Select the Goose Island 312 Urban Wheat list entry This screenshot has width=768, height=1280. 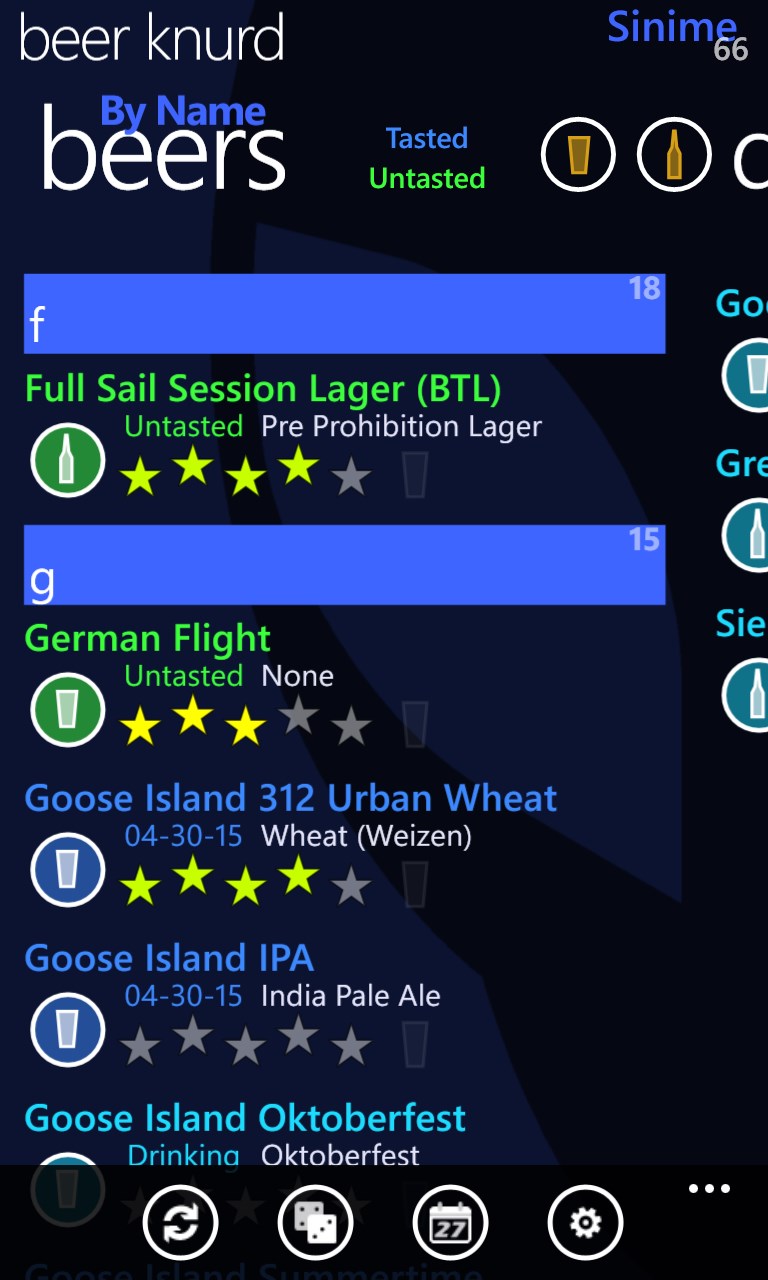291,798
